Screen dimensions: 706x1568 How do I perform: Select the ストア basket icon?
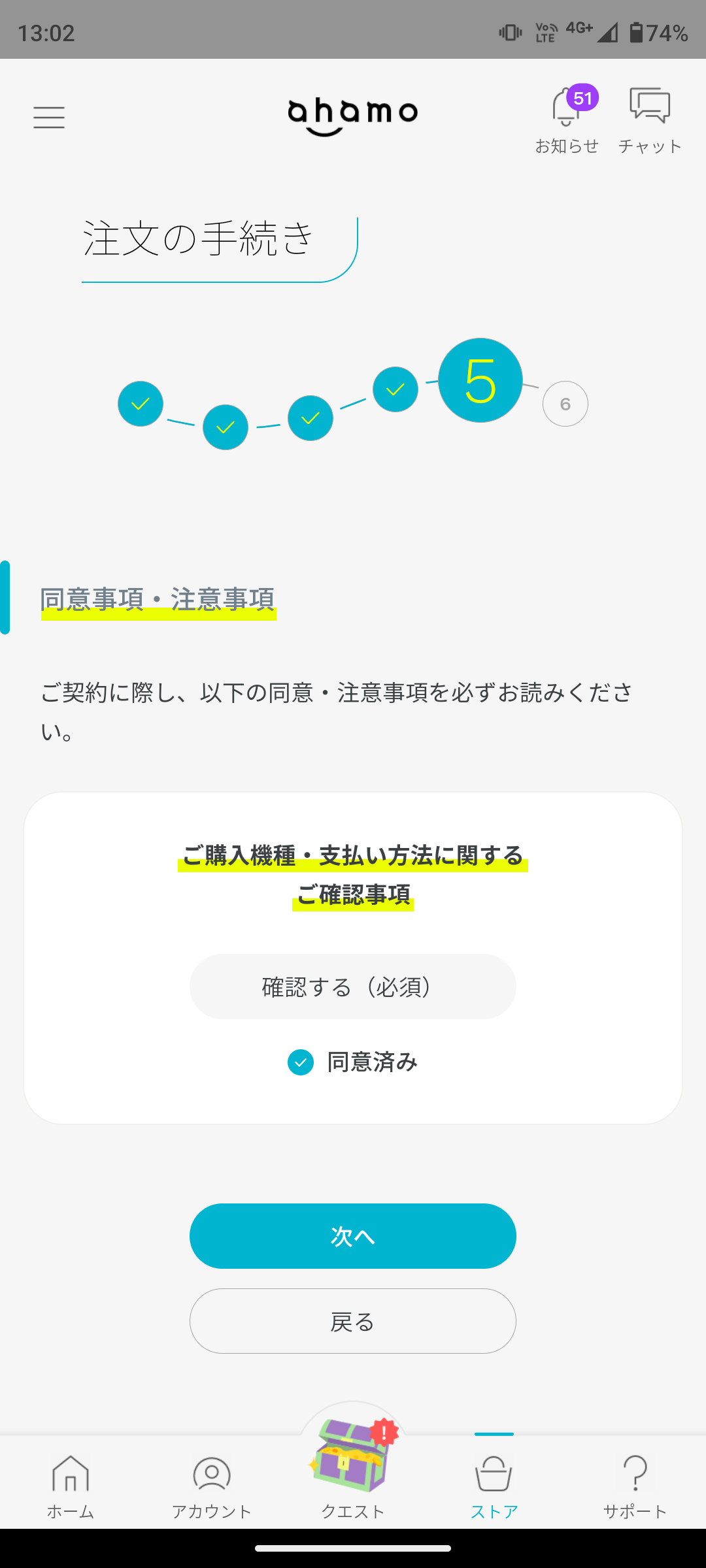(494, 1477)
